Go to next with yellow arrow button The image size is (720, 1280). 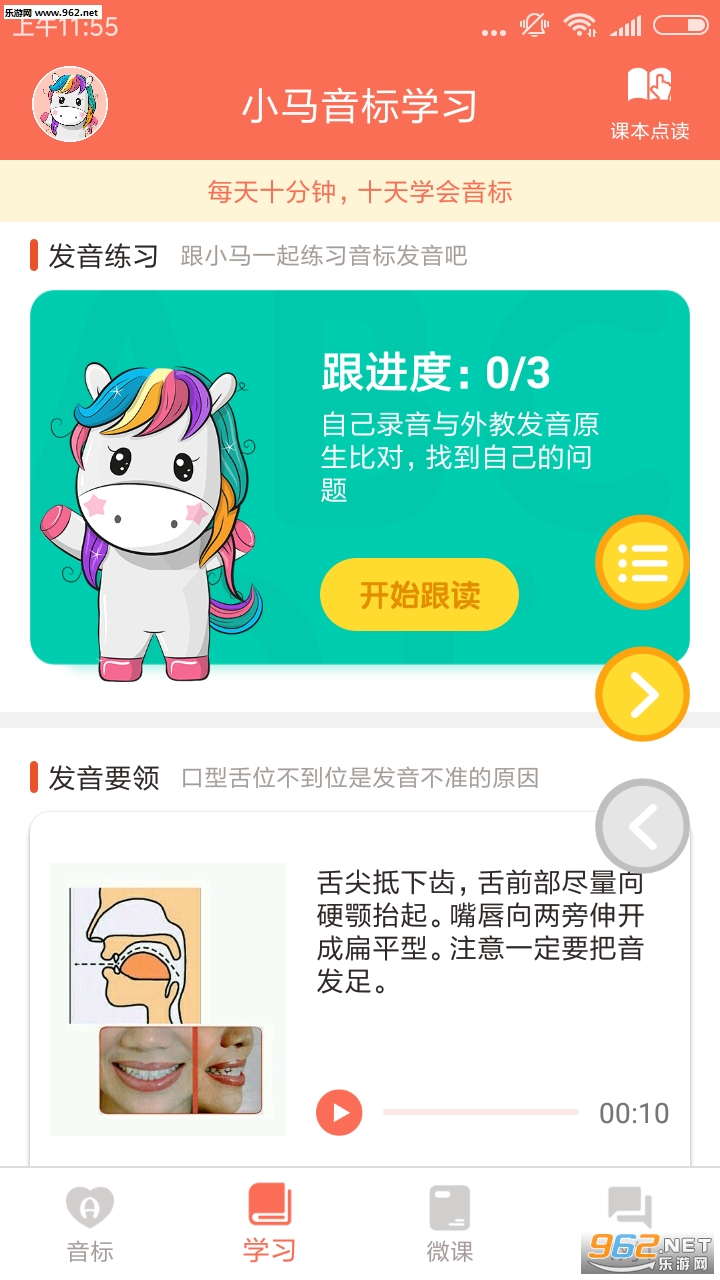[x=642, y=694]
